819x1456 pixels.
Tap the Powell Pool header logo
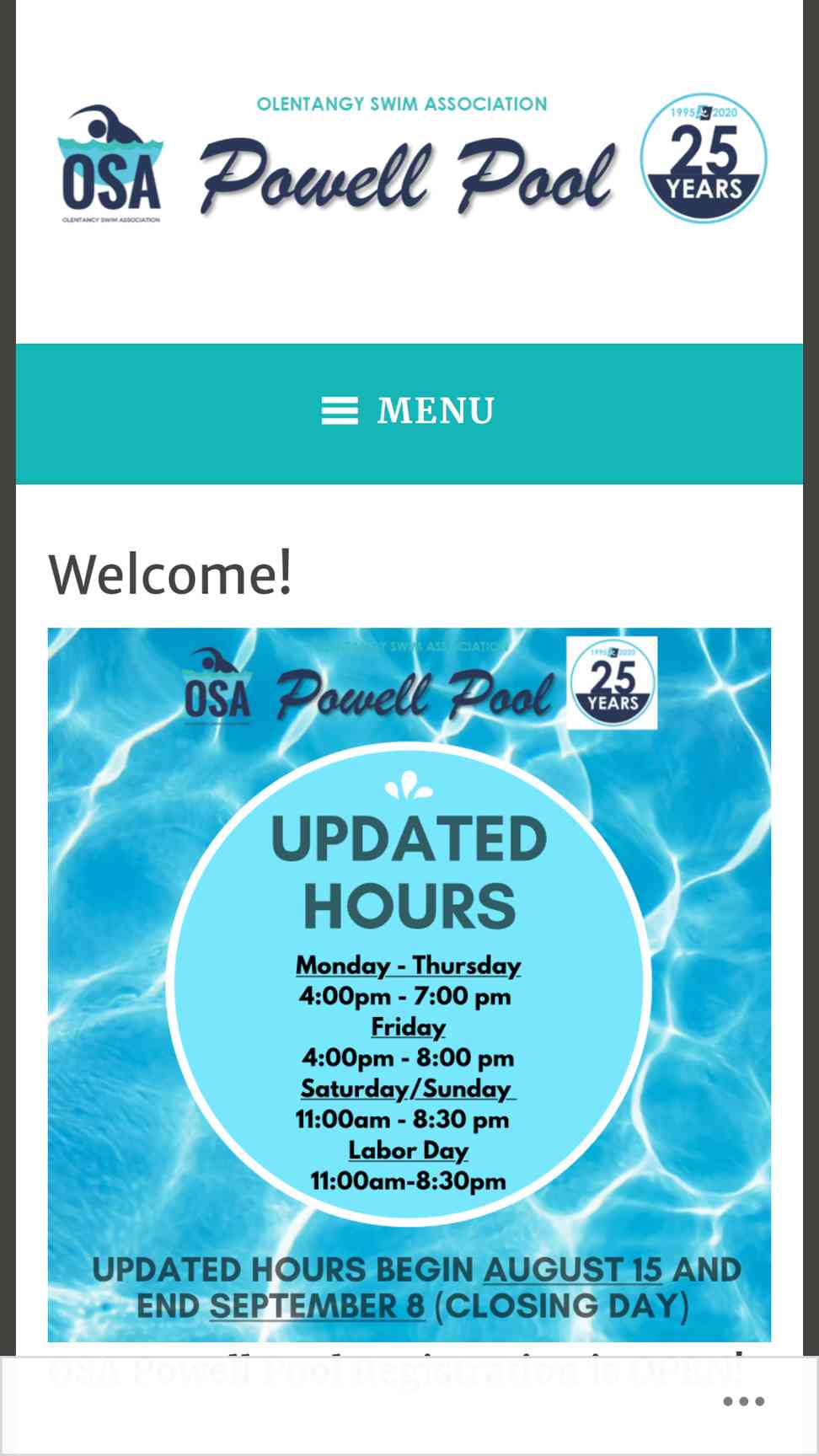[410, 159]
